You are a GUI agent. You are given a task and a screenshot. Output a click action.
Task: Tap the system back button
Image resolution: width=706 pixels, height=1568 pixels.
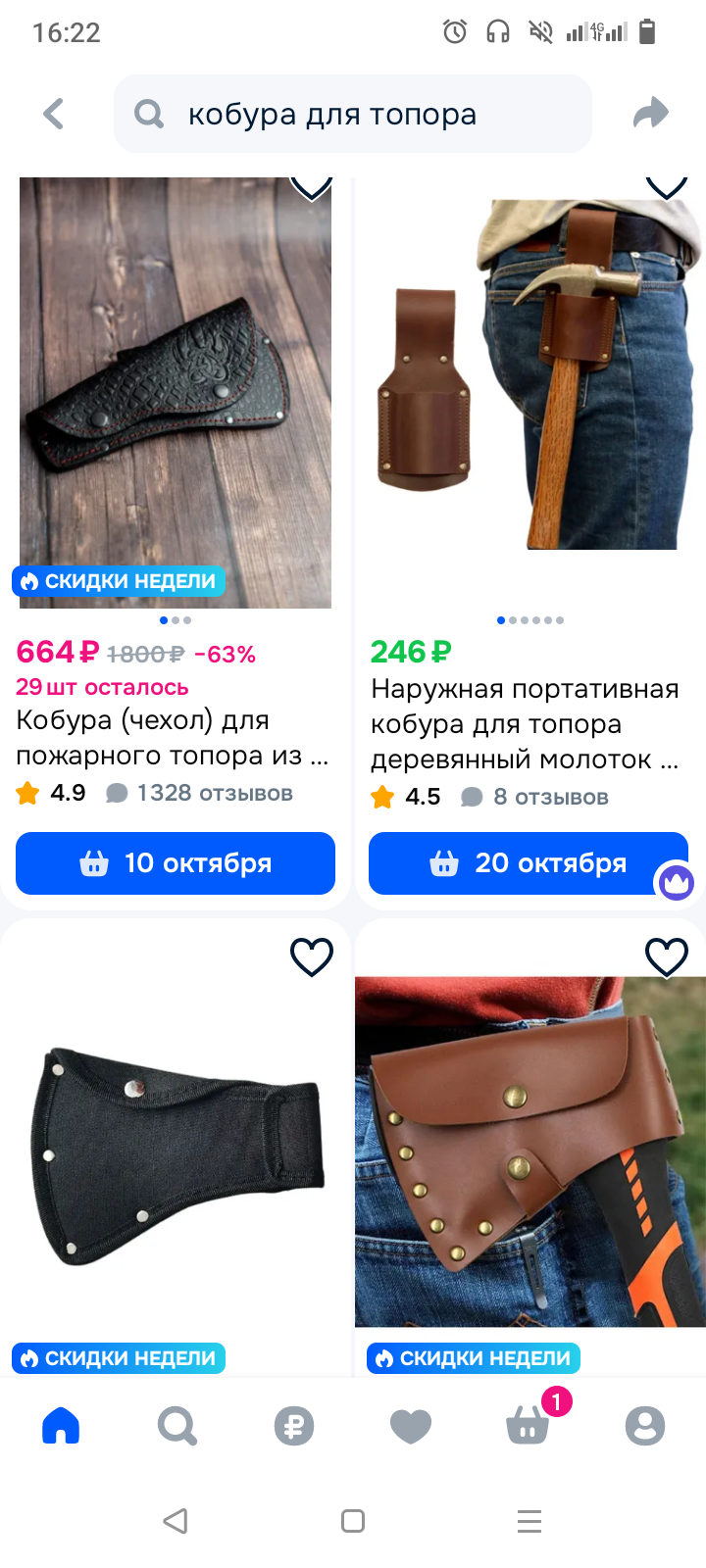tap(176, 1521)
